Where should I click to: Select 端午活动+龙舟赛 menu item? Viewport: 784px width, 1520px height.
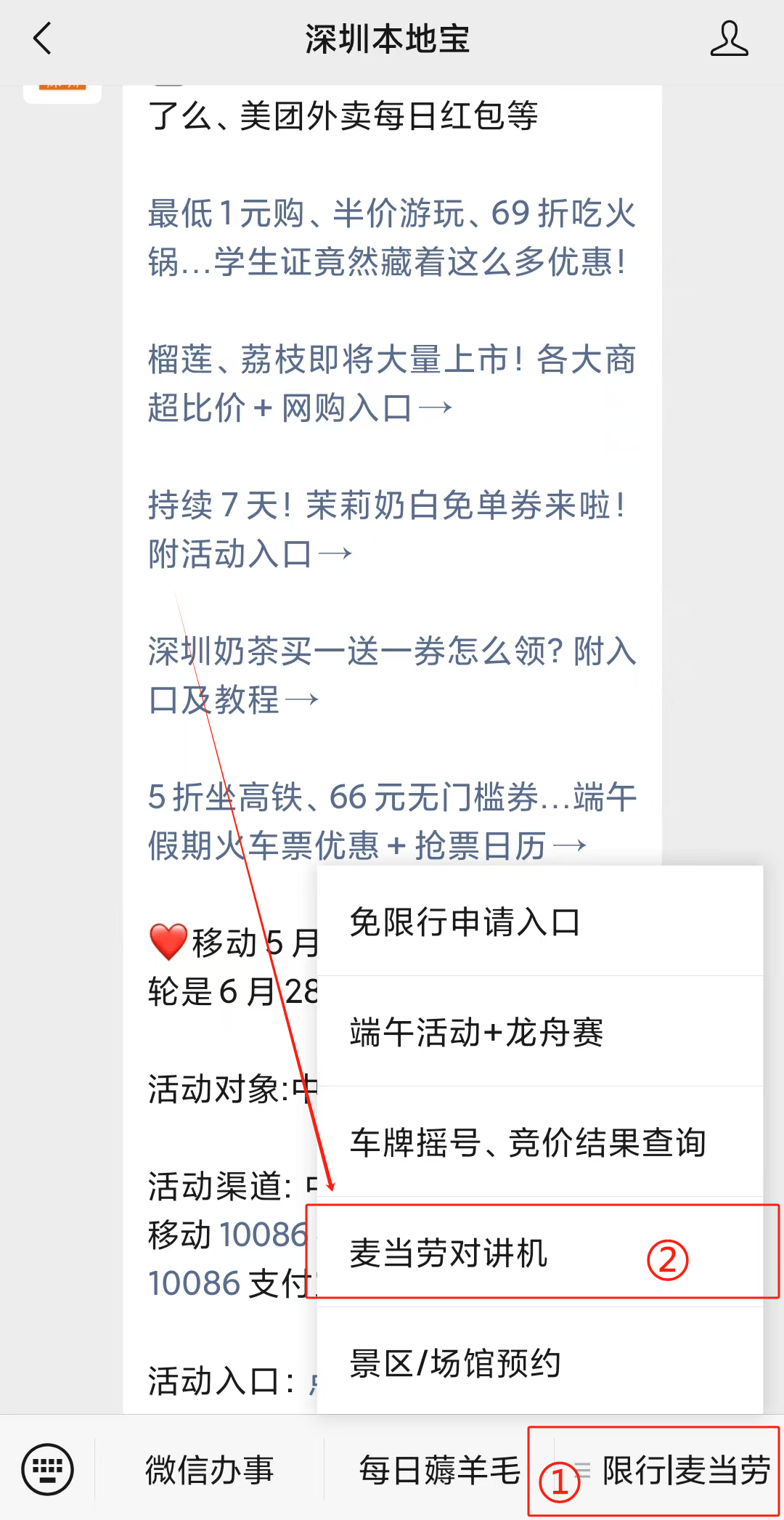pyautogui.click(x=539, y=1032)
